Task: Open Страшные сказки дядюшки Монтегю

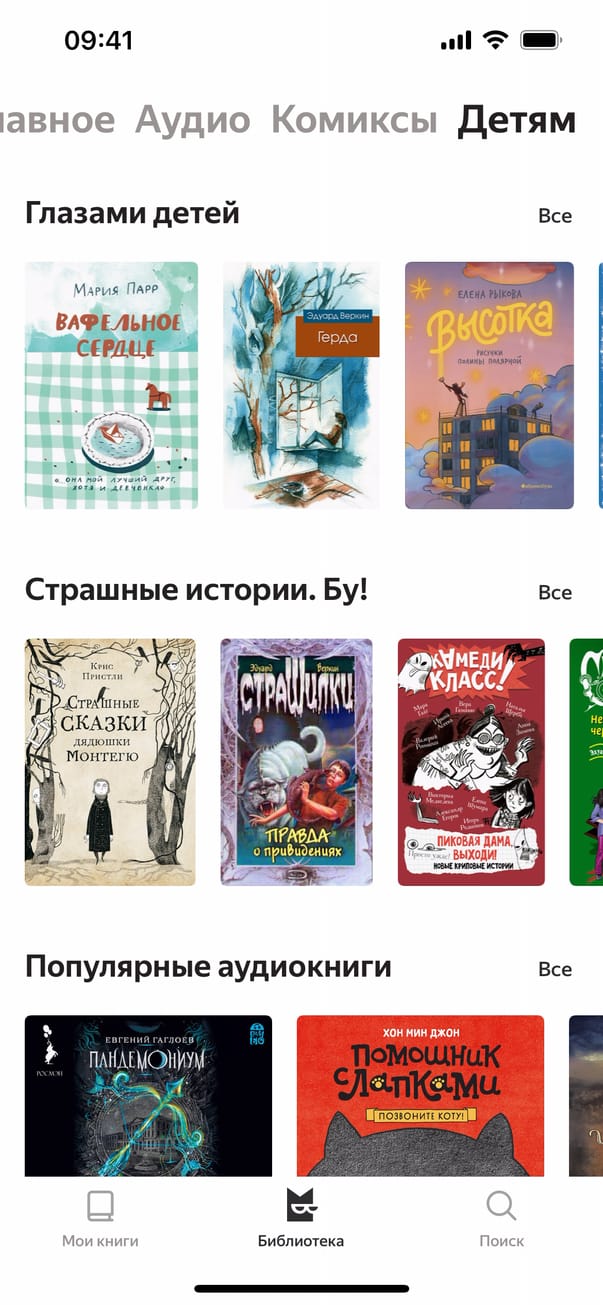Action: (110, 762)
